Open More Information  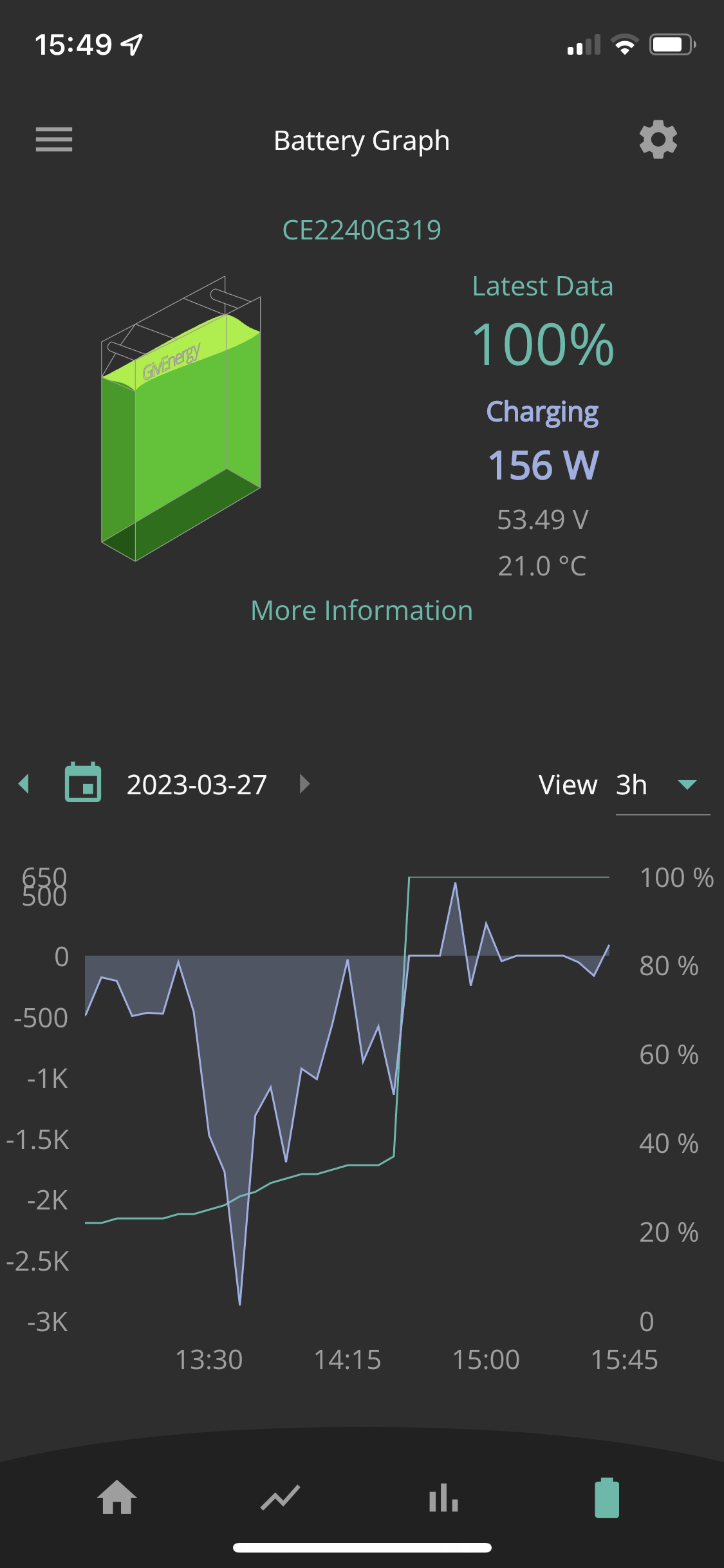click(x=362, y=610)
